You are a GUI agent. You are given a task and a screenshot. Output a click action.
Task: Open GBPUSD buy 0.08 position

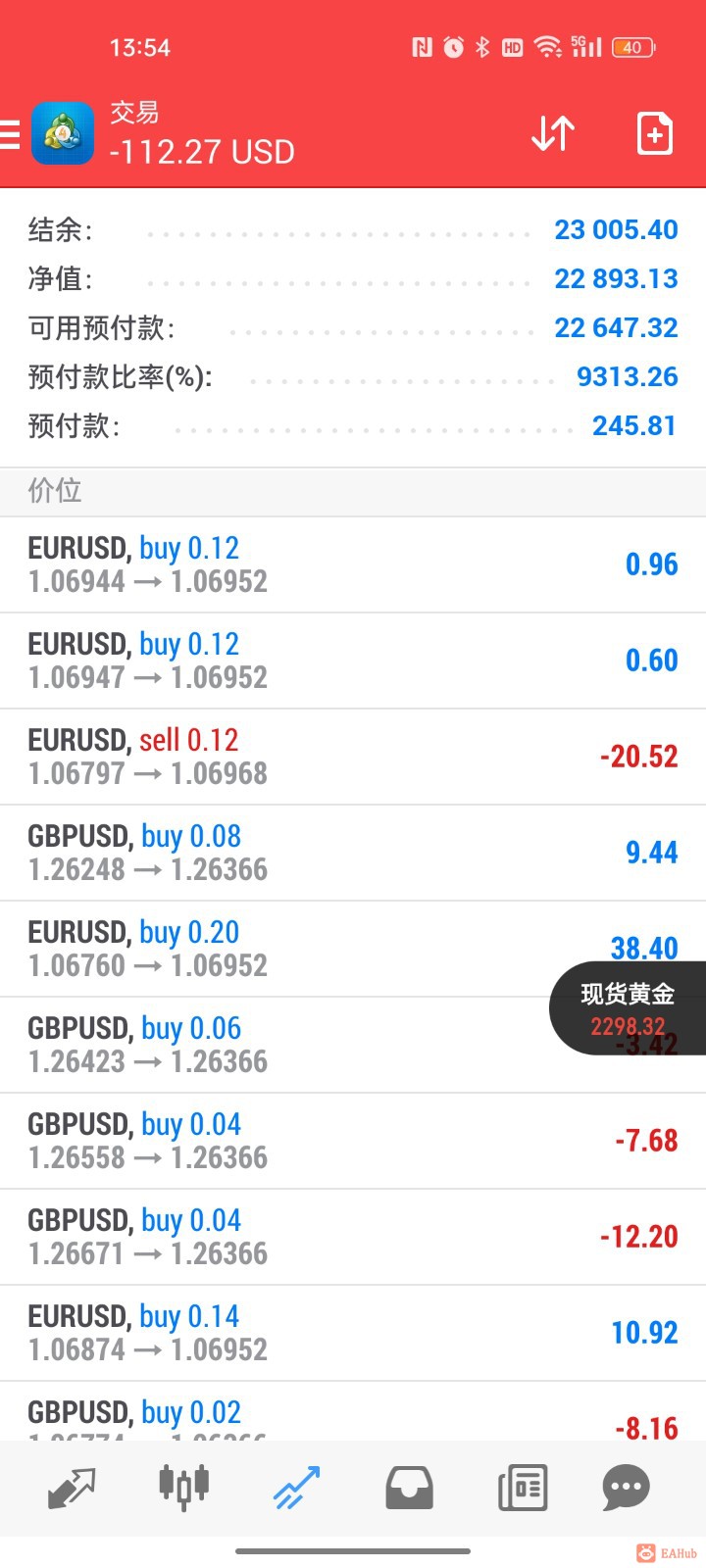(294, 853)
